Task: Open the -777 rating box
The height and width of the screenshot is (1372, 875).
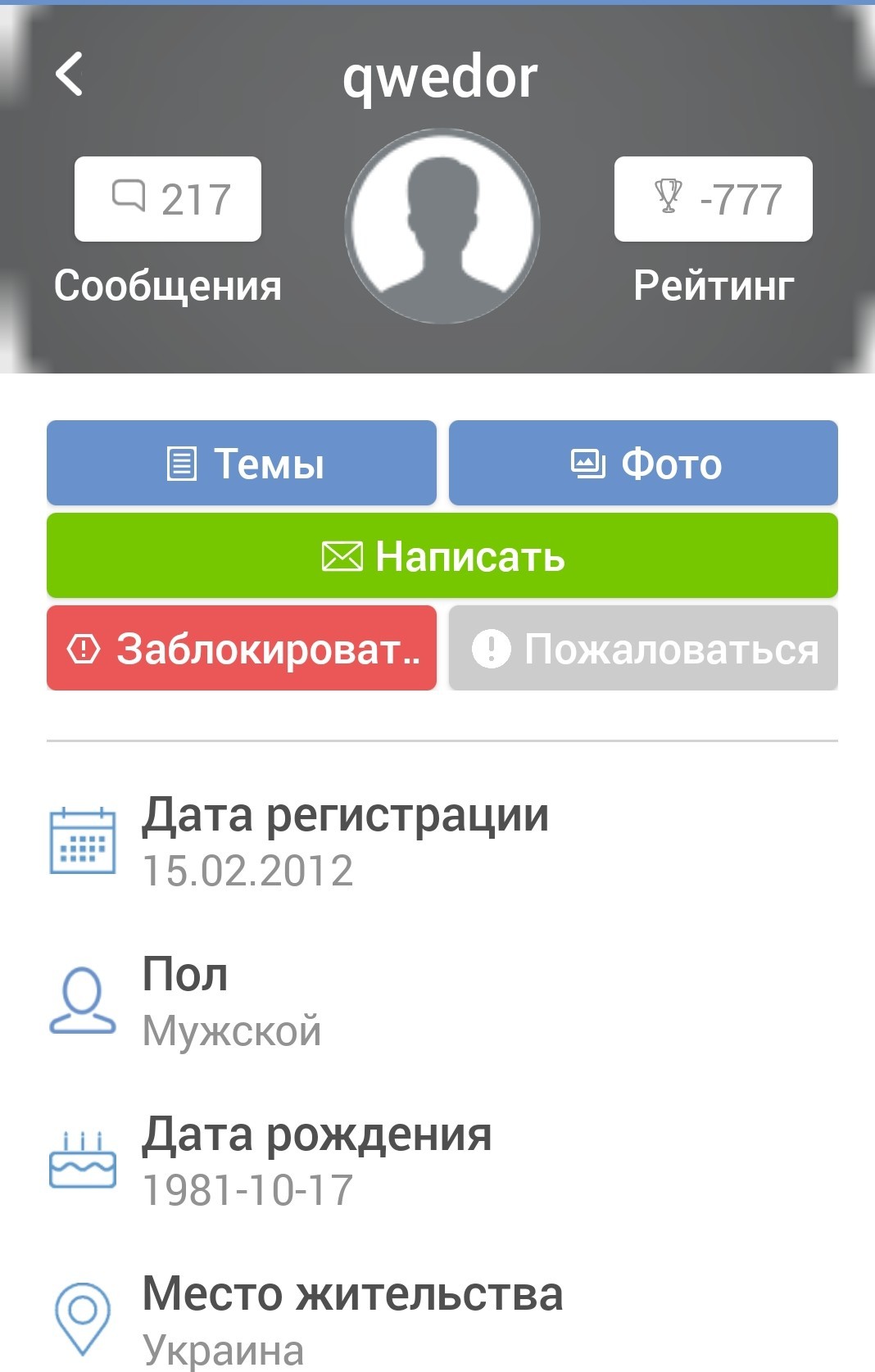Action: pyautogui.click(x=714, y=199)
